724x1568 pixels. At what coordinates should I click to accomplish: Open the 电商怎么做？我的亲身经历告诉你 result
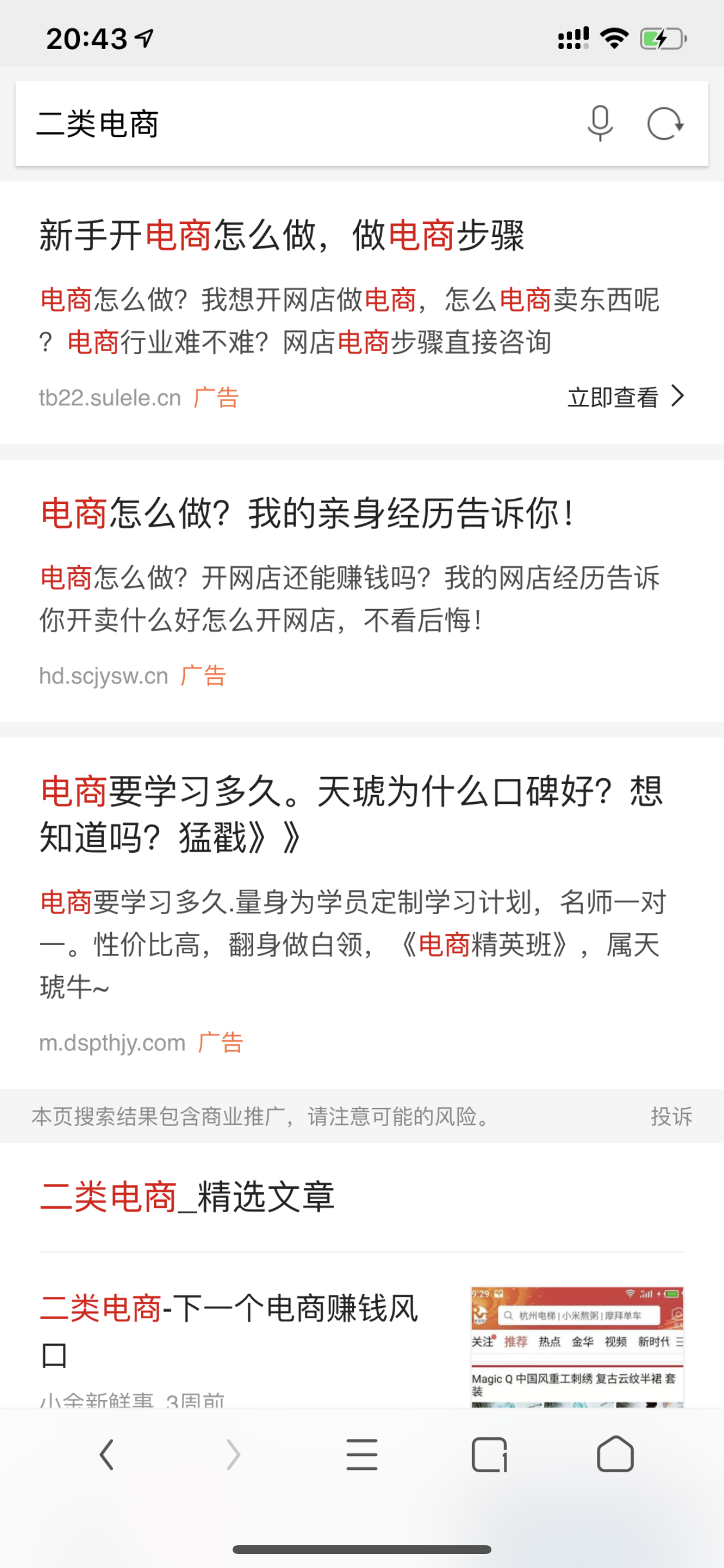[x=307, y=514]
